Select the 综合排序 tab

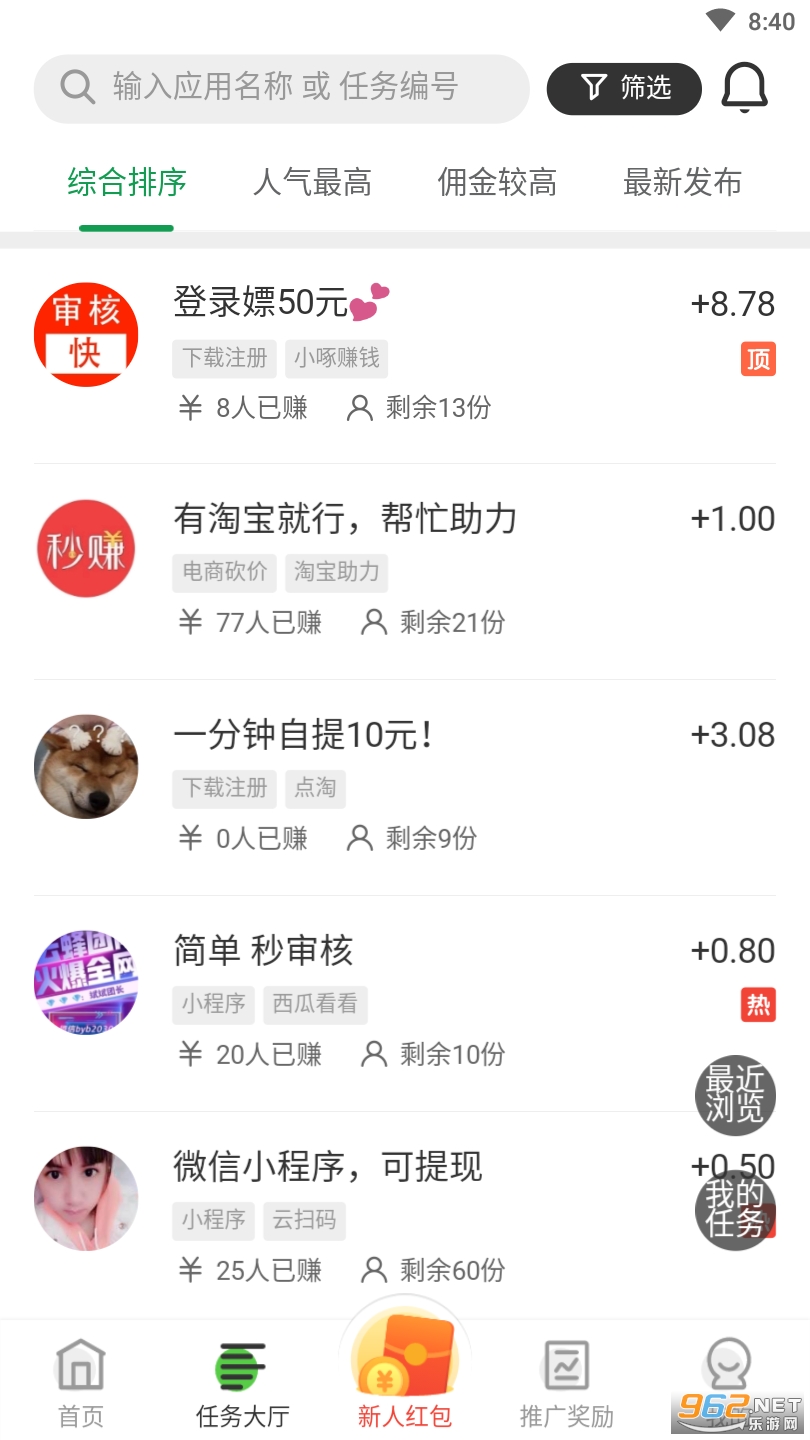[x=127, y=183]
